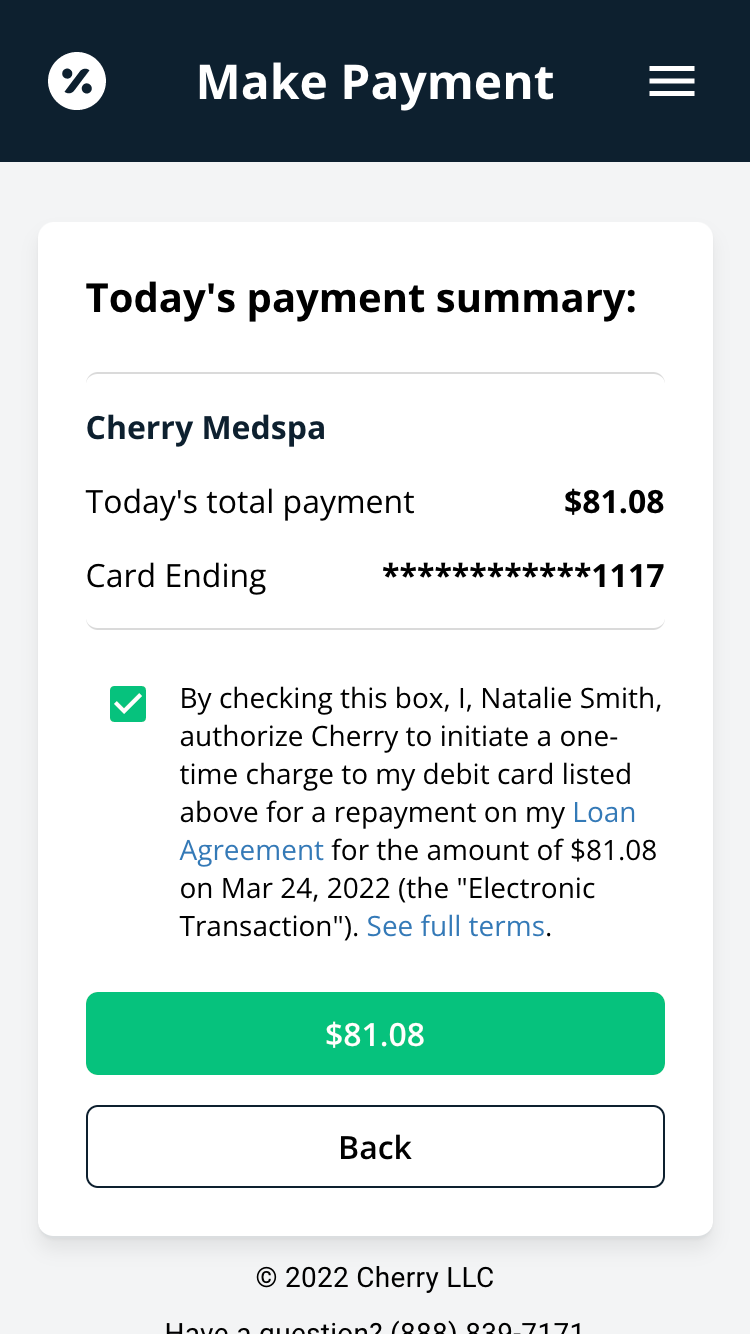Go back with the Back button
750x1334 pixels.
pyautogui.click(x=375, y=1146)
